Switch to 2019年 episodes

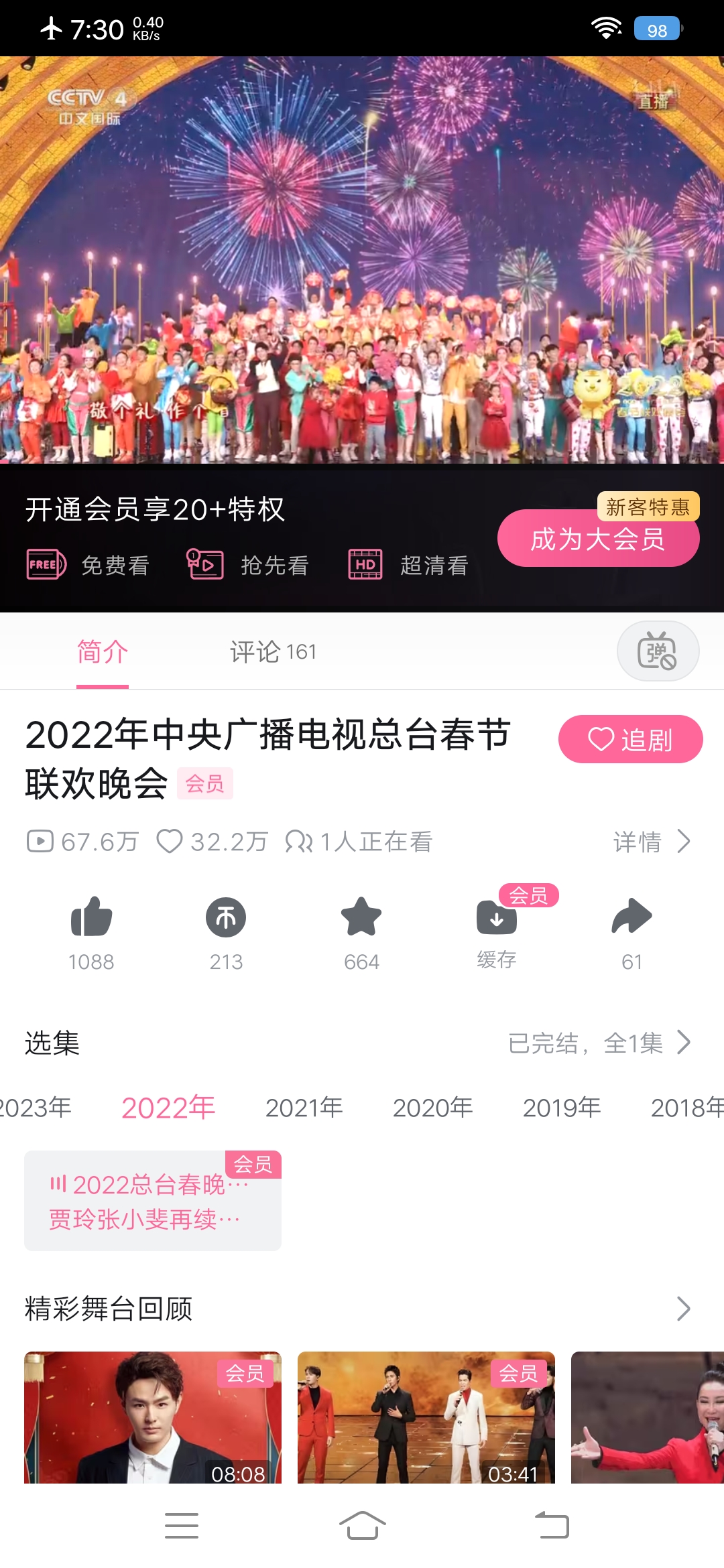point(562,1108)
